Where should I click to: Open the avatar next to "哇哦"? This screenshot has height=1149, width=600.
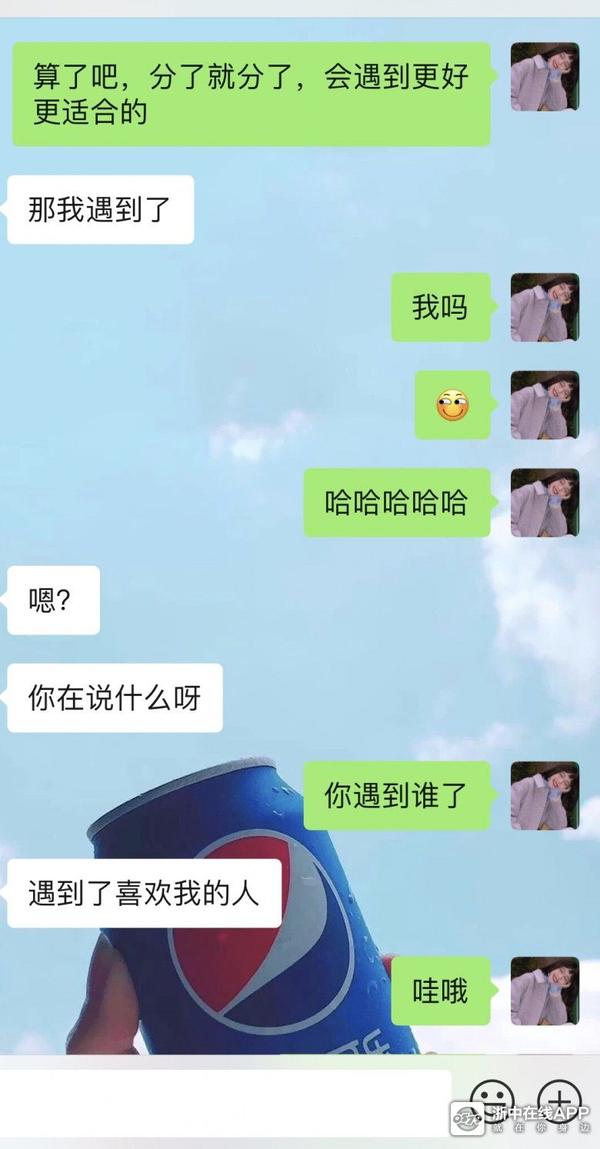pos(545,990)
